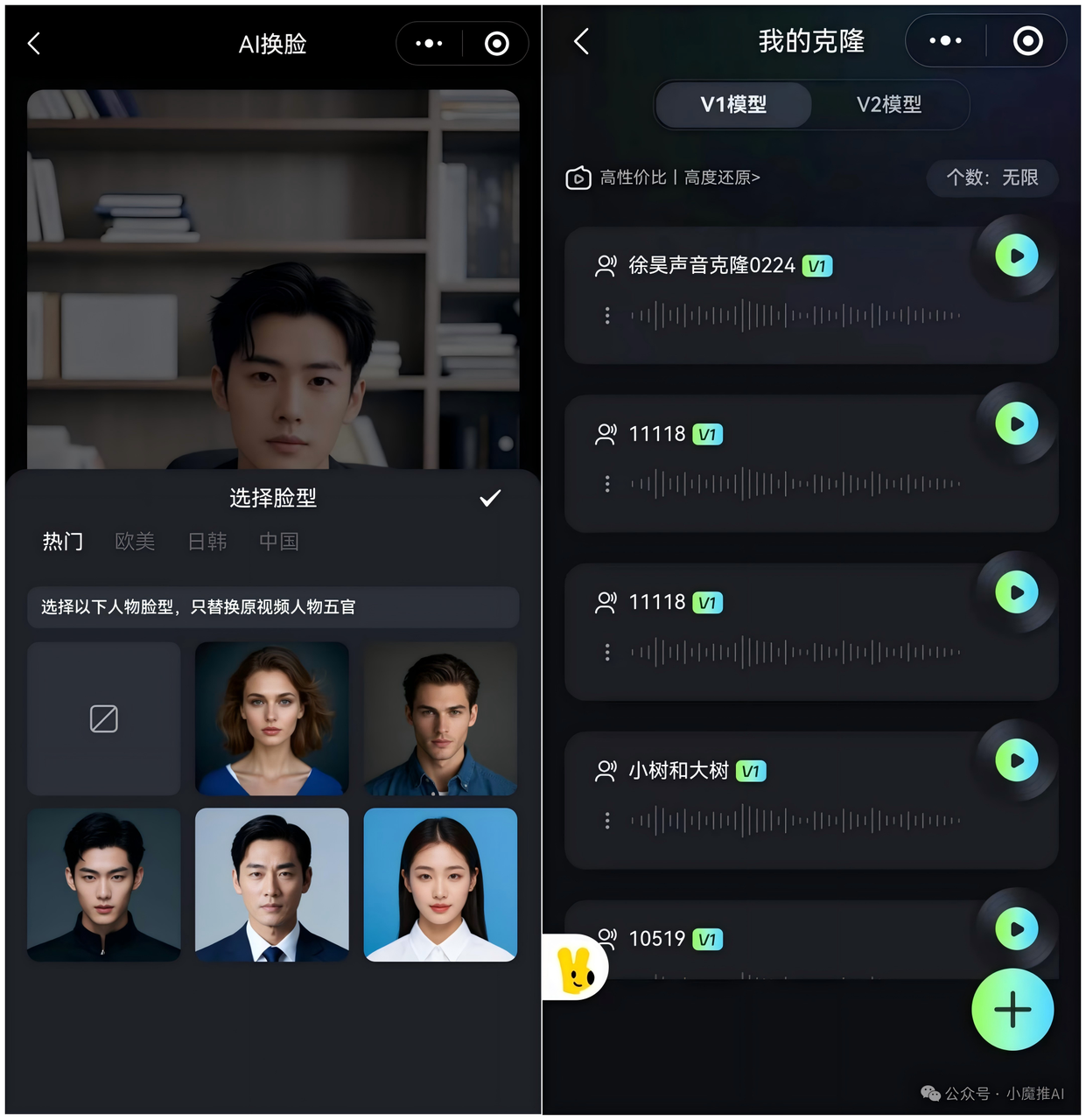Viewport: 1086px width, 1120px height.
Task: Select the 热门 face category
Action: 63,542
